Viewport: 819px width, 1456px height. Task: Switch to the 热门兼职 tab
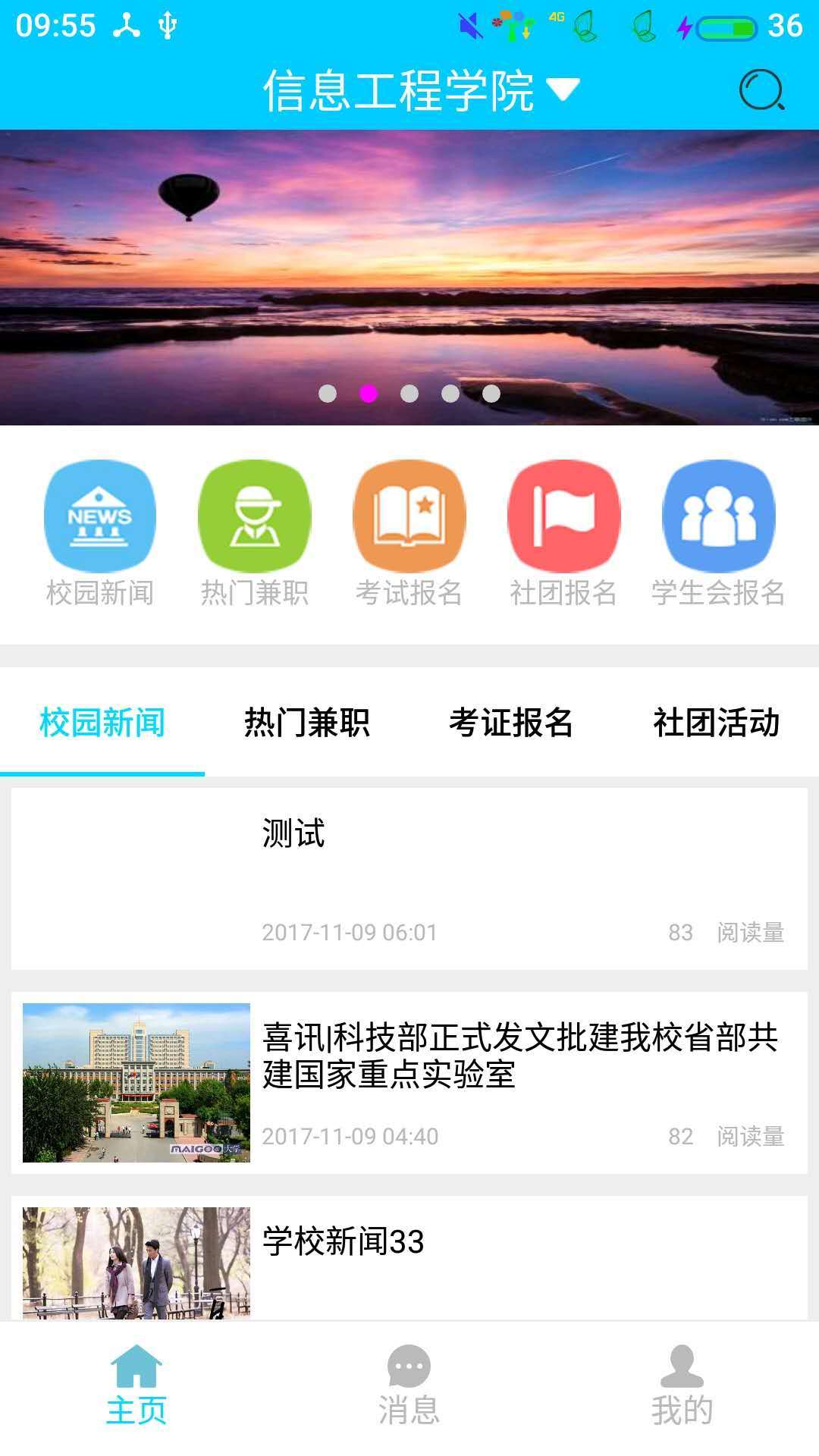coord(307,723)
